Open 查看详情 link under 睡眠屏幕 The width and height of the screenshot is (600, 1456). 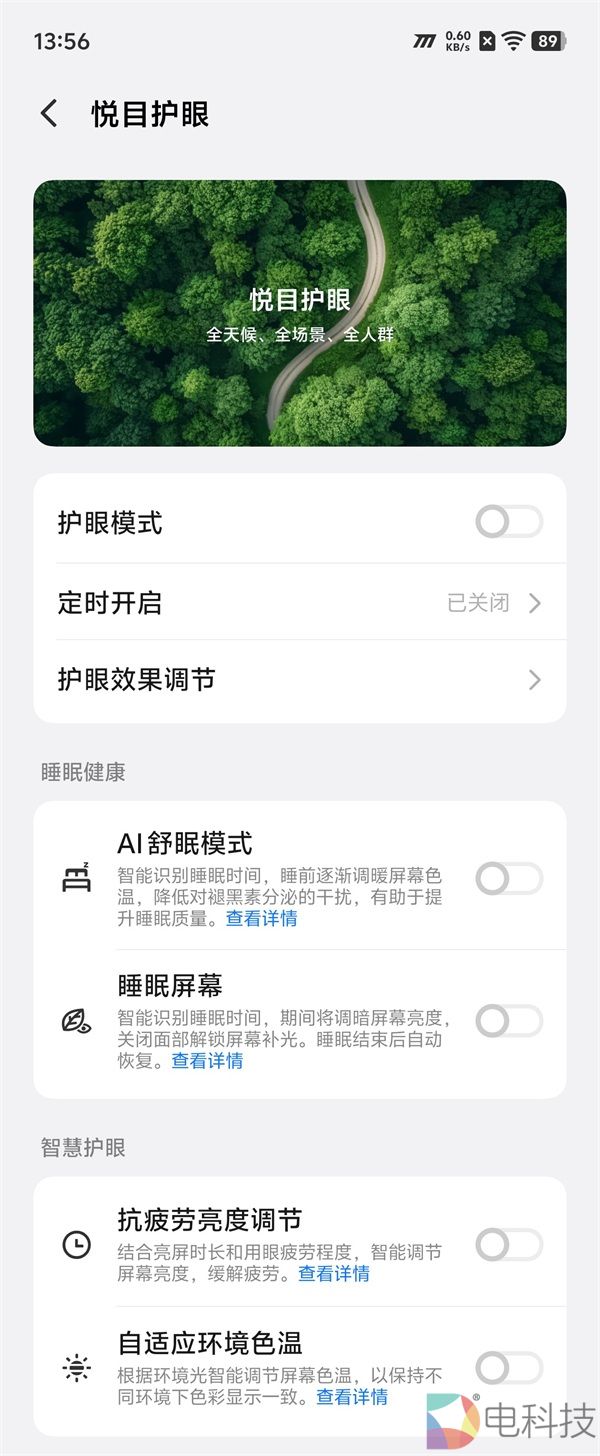tap(207, 1061)
